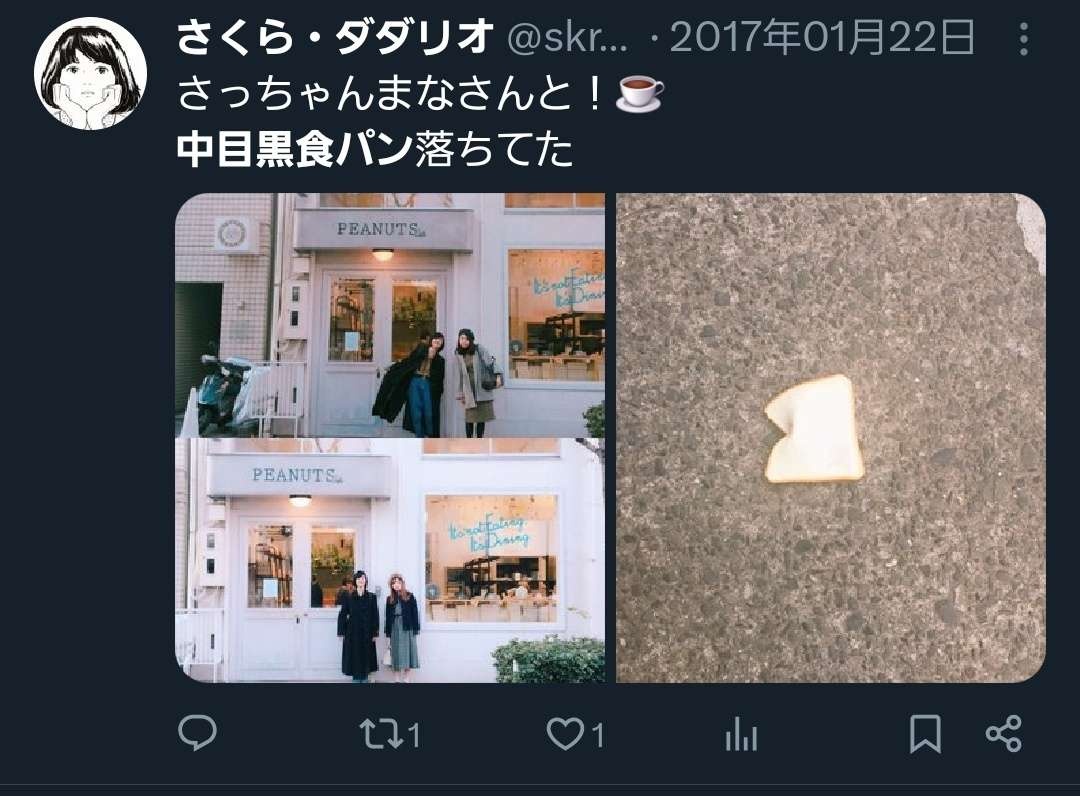Open さくら・ダダリオ's profile avatar
The image size is (1080, 796).
(x=90, y=74)
